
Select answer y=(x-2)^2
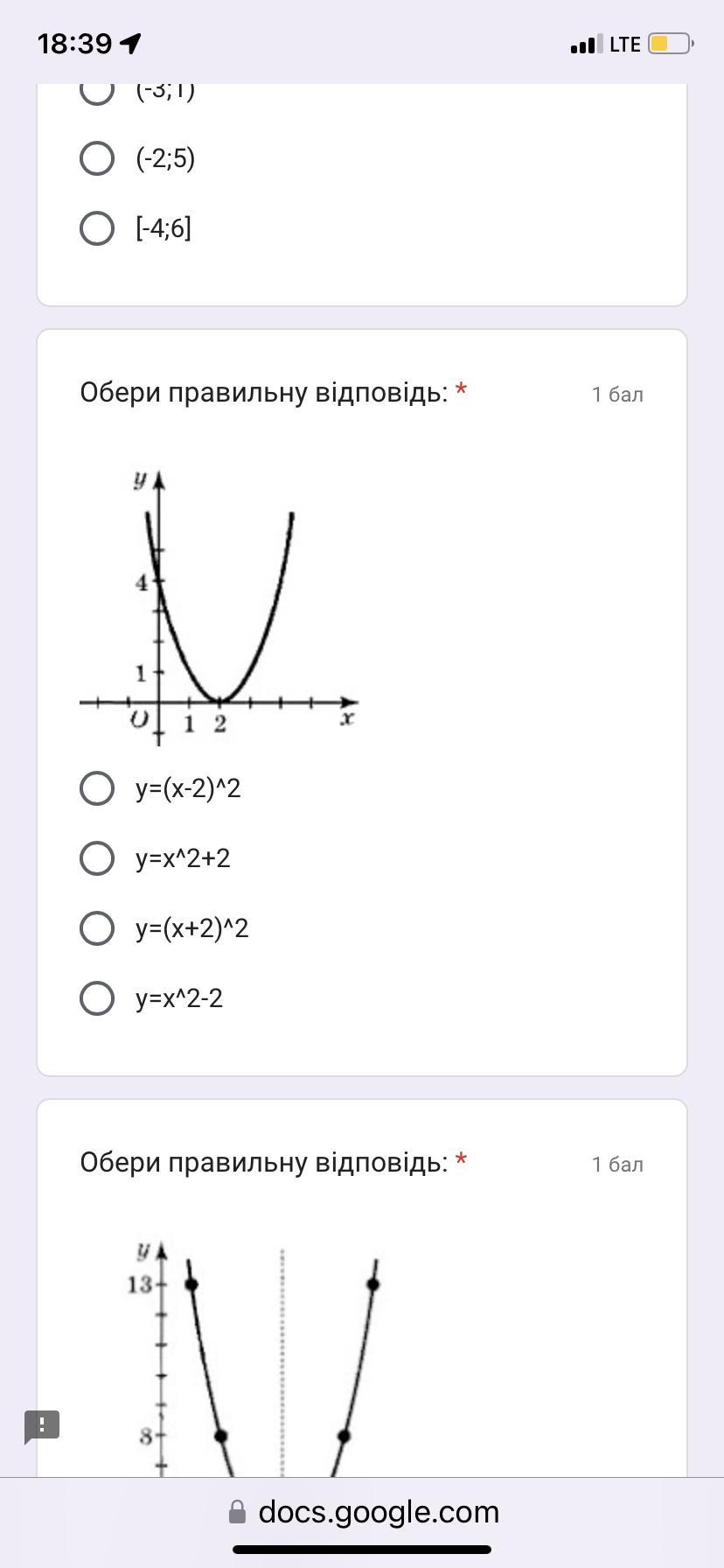click(x=97, y=788)
